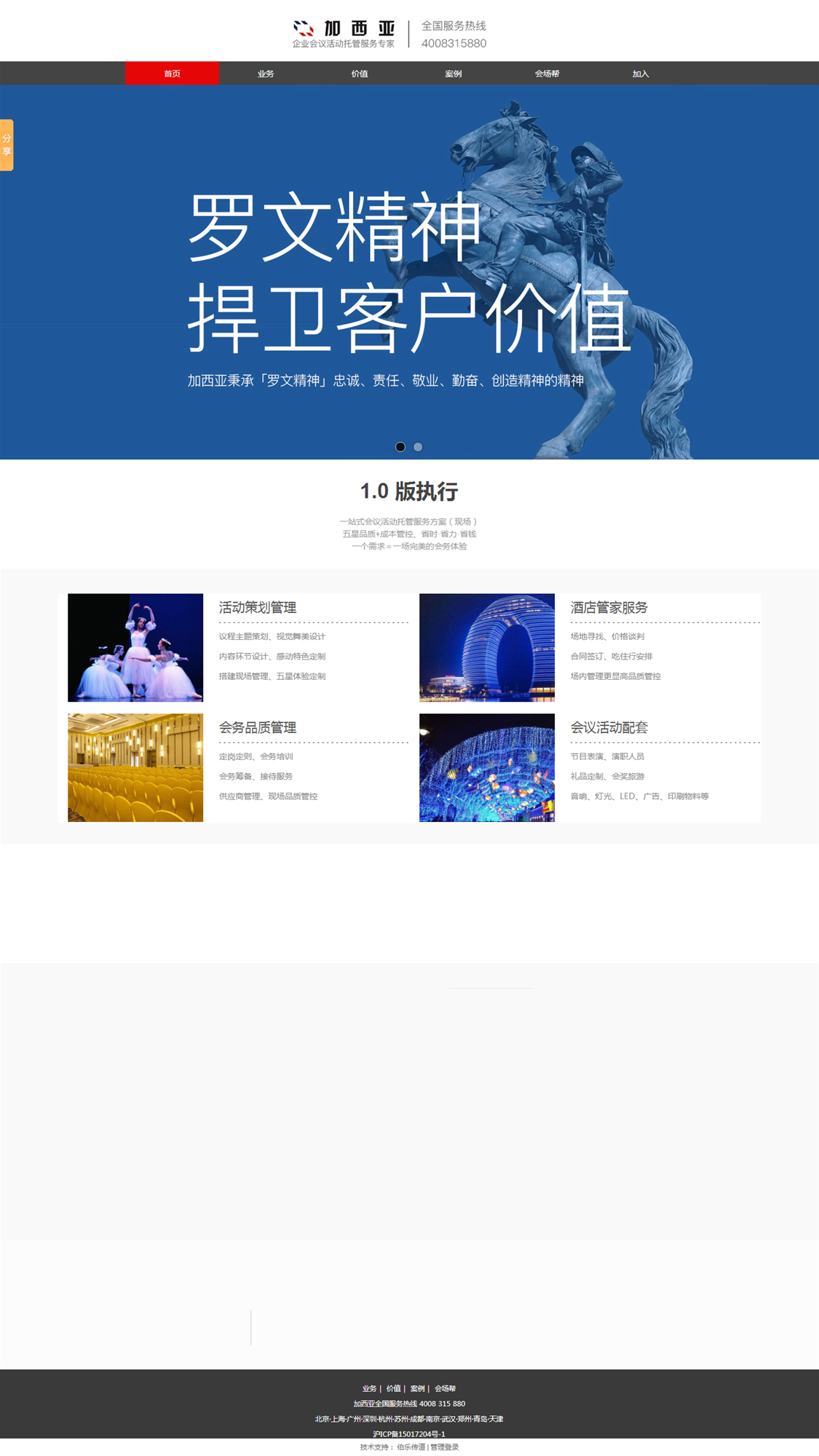Open the 会场帮 navigation item
Viewport: 819px width, 1456px height.
[547, 74]
